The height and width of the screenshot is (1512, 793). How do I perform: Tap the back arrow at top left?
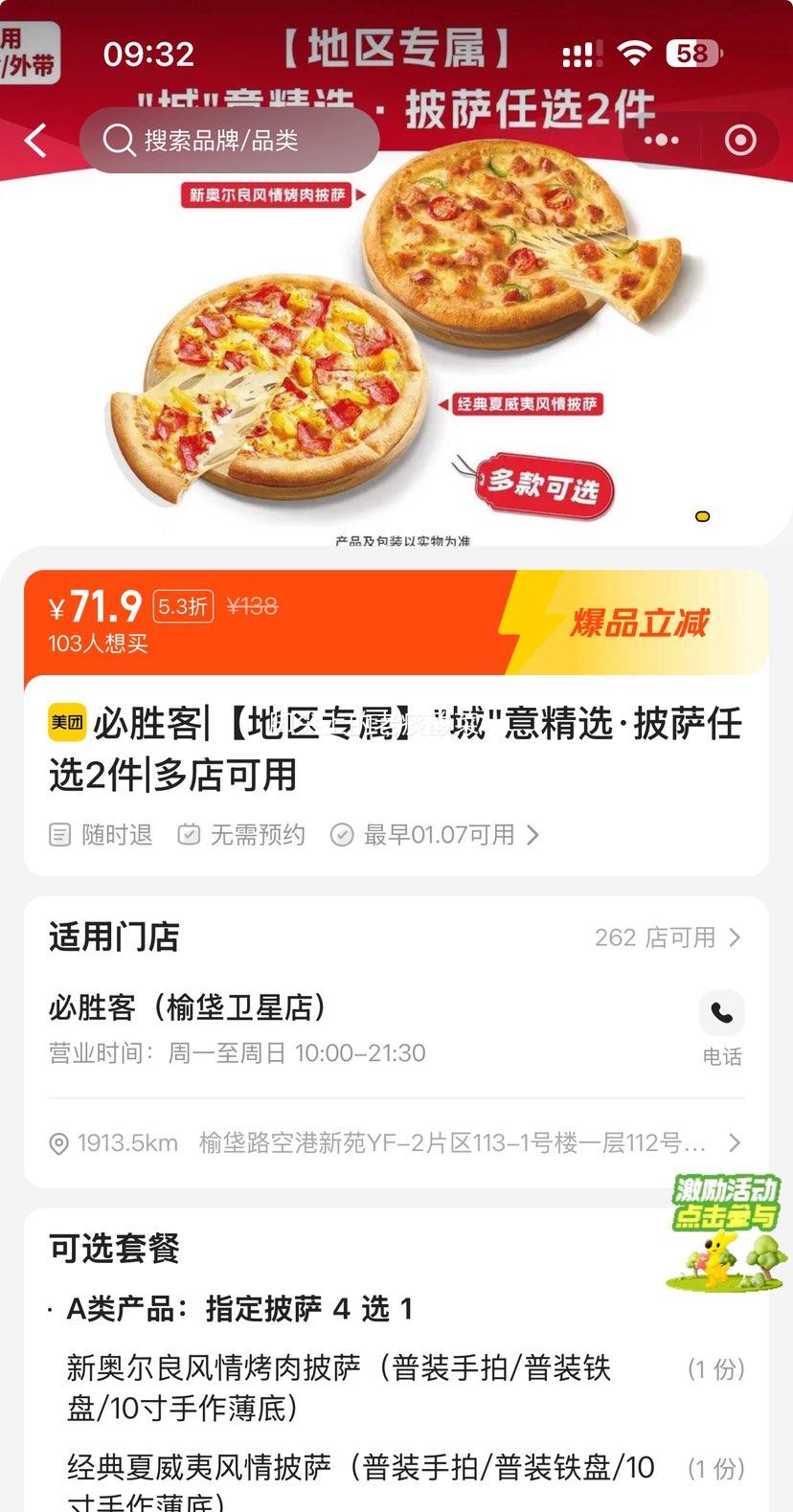pyautogui.click(x=35, y=140)
